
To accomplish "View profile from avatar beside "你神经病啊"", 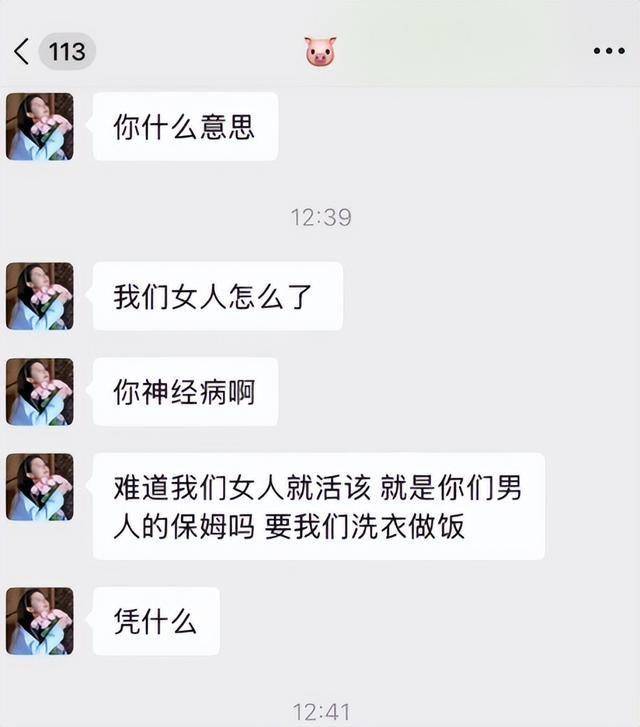I will tap(40, 391).
